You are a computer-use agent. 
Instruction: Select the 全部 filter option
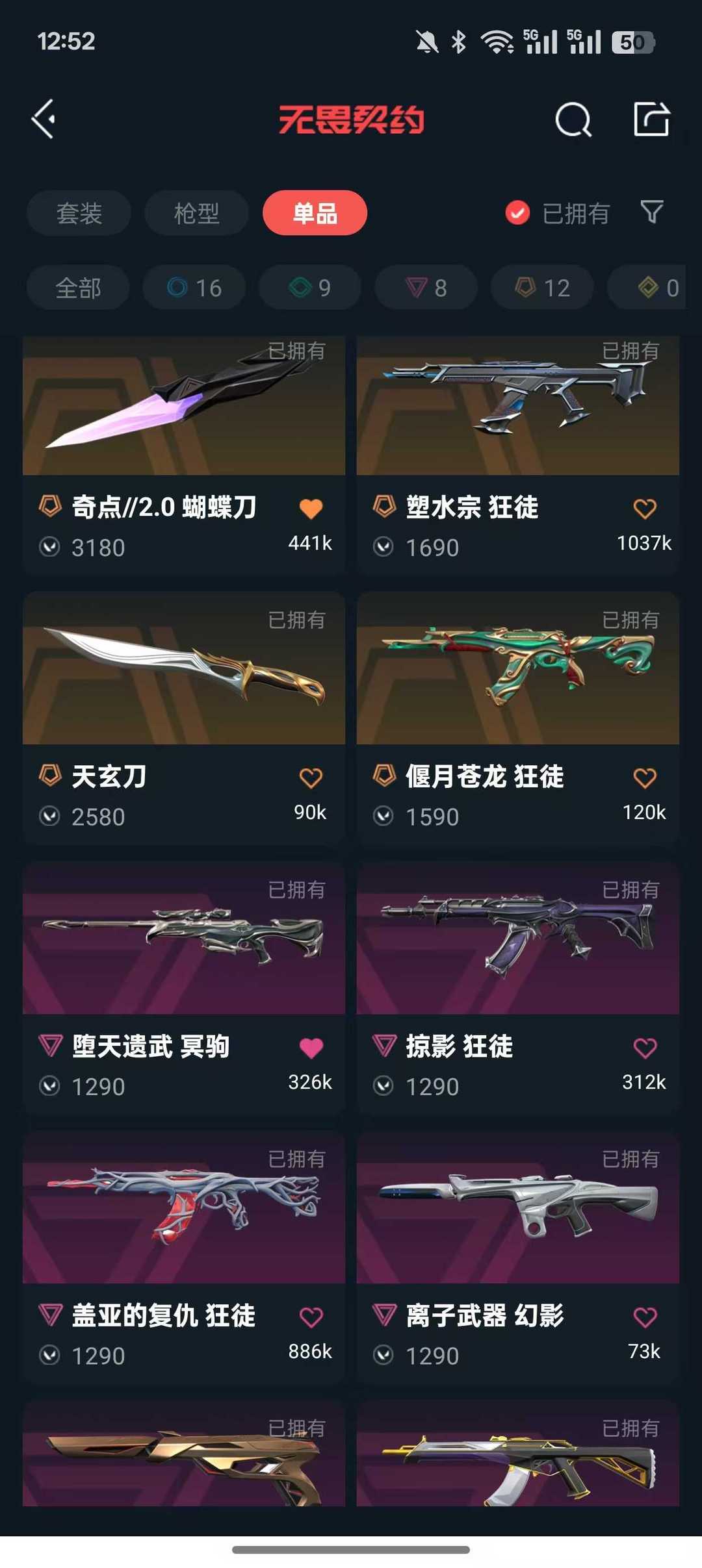[78, 287]
